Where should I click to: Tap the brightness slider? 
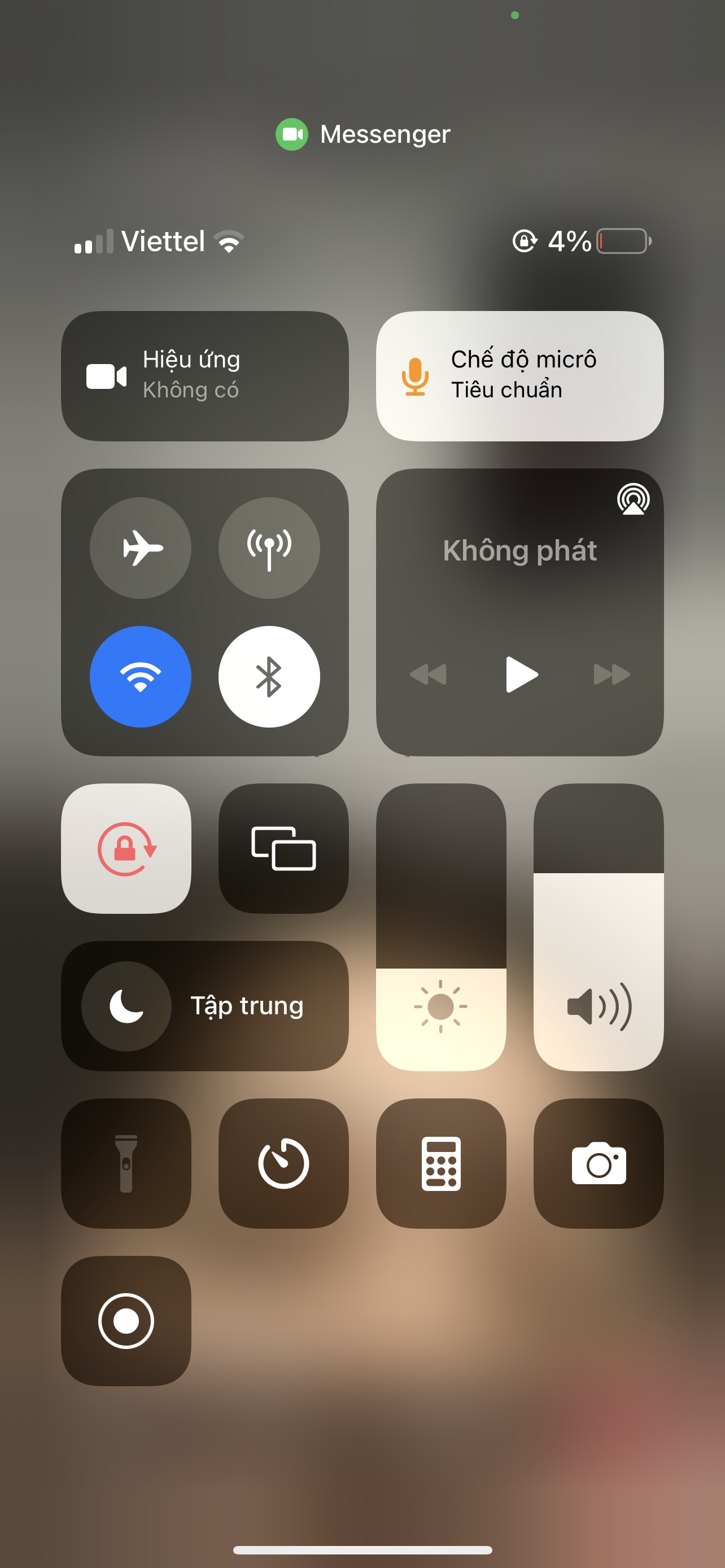(x=441, y=926)
